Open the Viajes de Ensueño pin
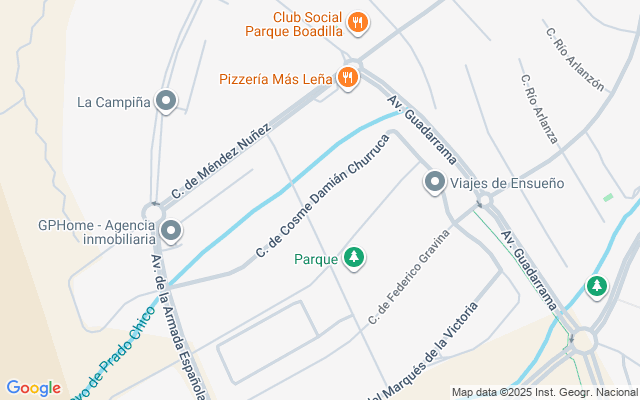 [435, 183]
